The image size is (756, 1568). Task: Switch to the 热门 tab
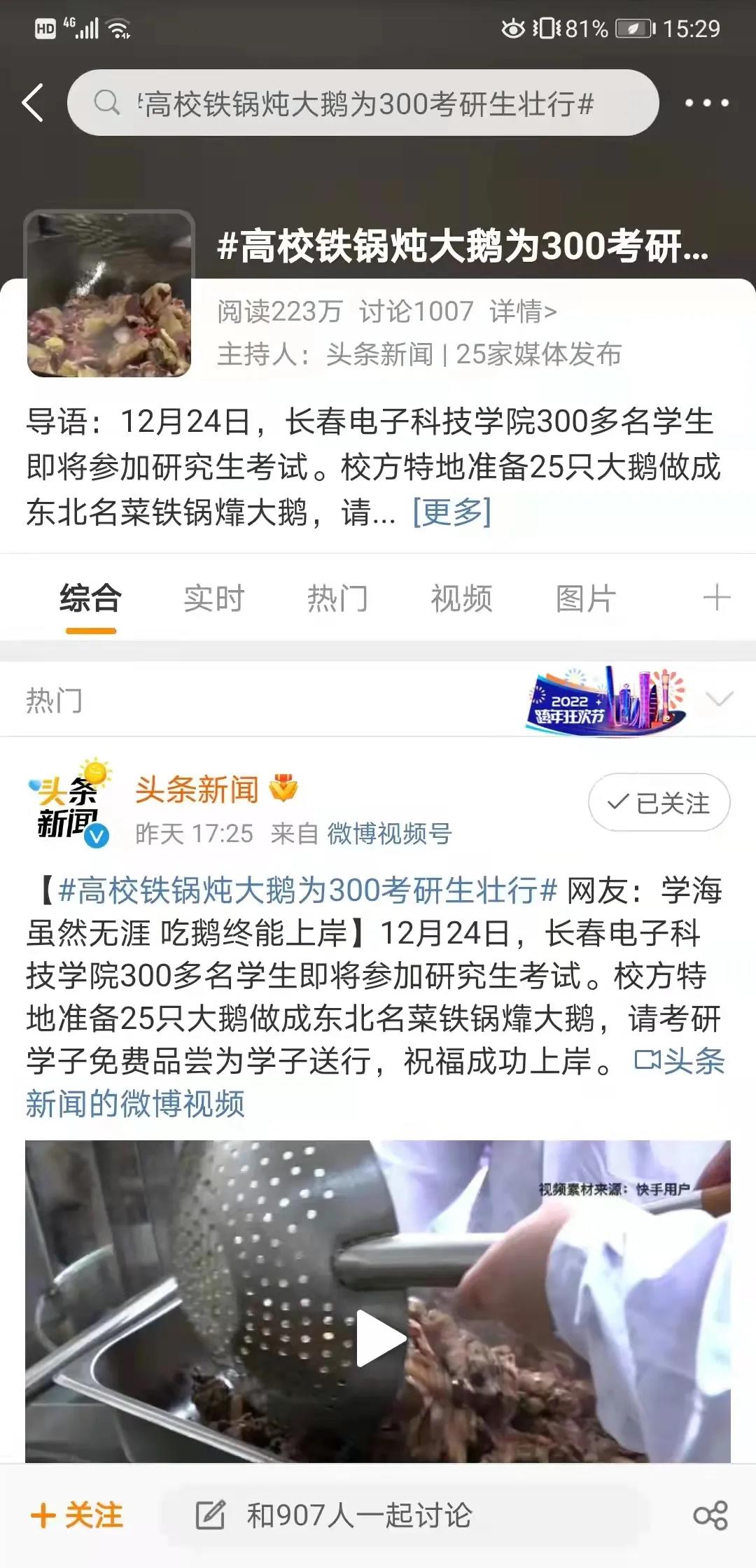pos(337,598)
